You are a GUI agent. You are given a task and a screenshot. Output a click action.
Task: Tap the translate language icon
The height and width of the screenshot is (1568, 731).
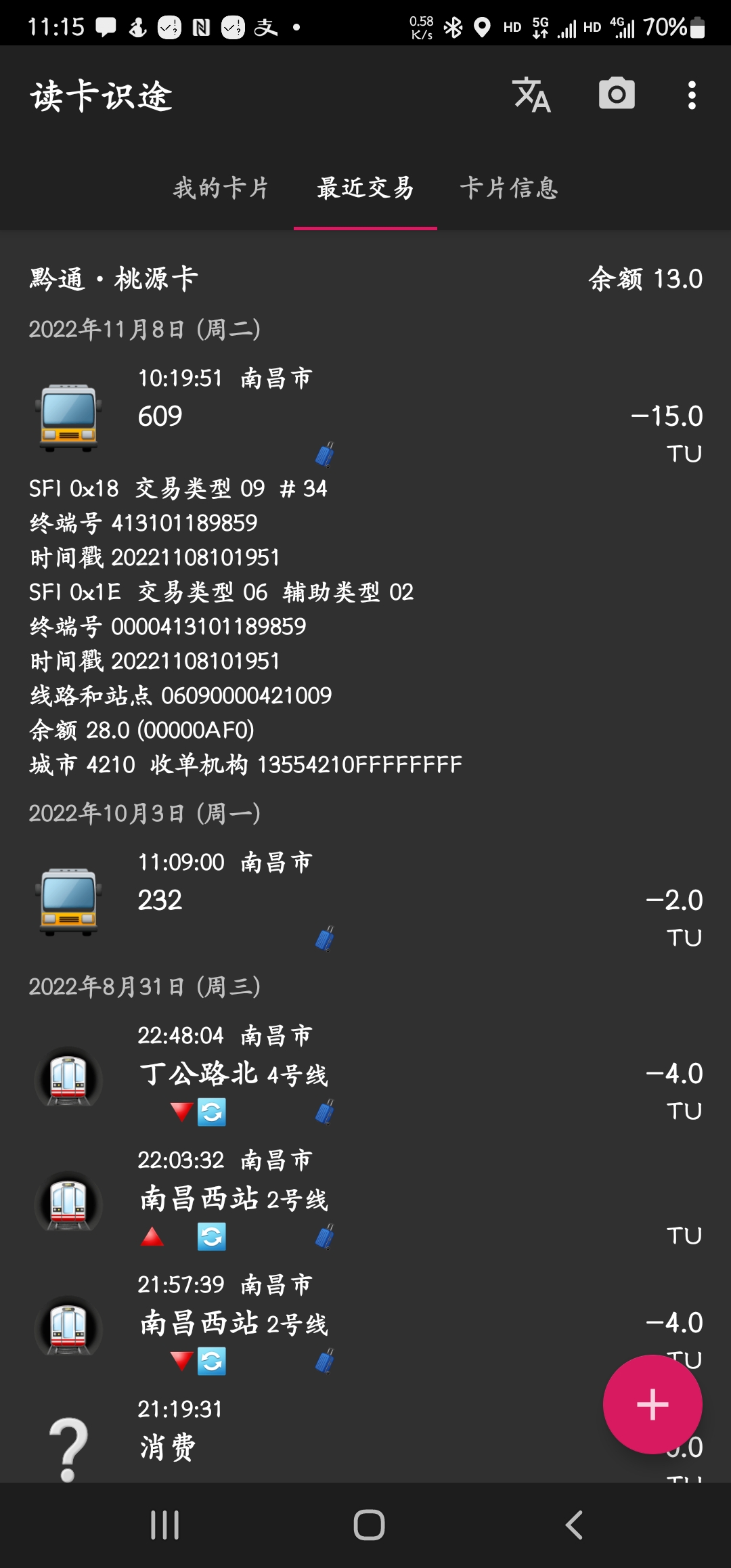point(532,95)
